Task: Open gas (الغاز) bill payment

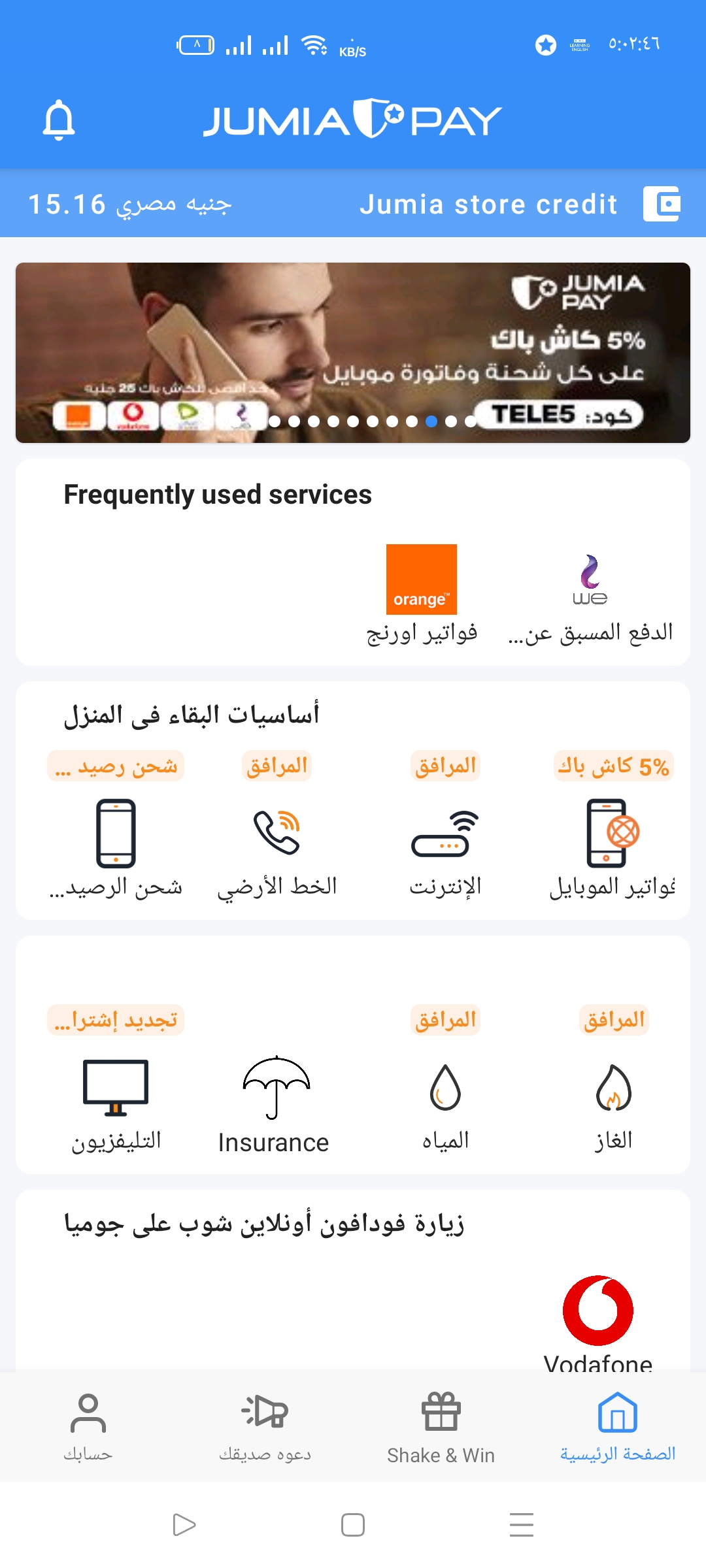Action: (613, 1103)
